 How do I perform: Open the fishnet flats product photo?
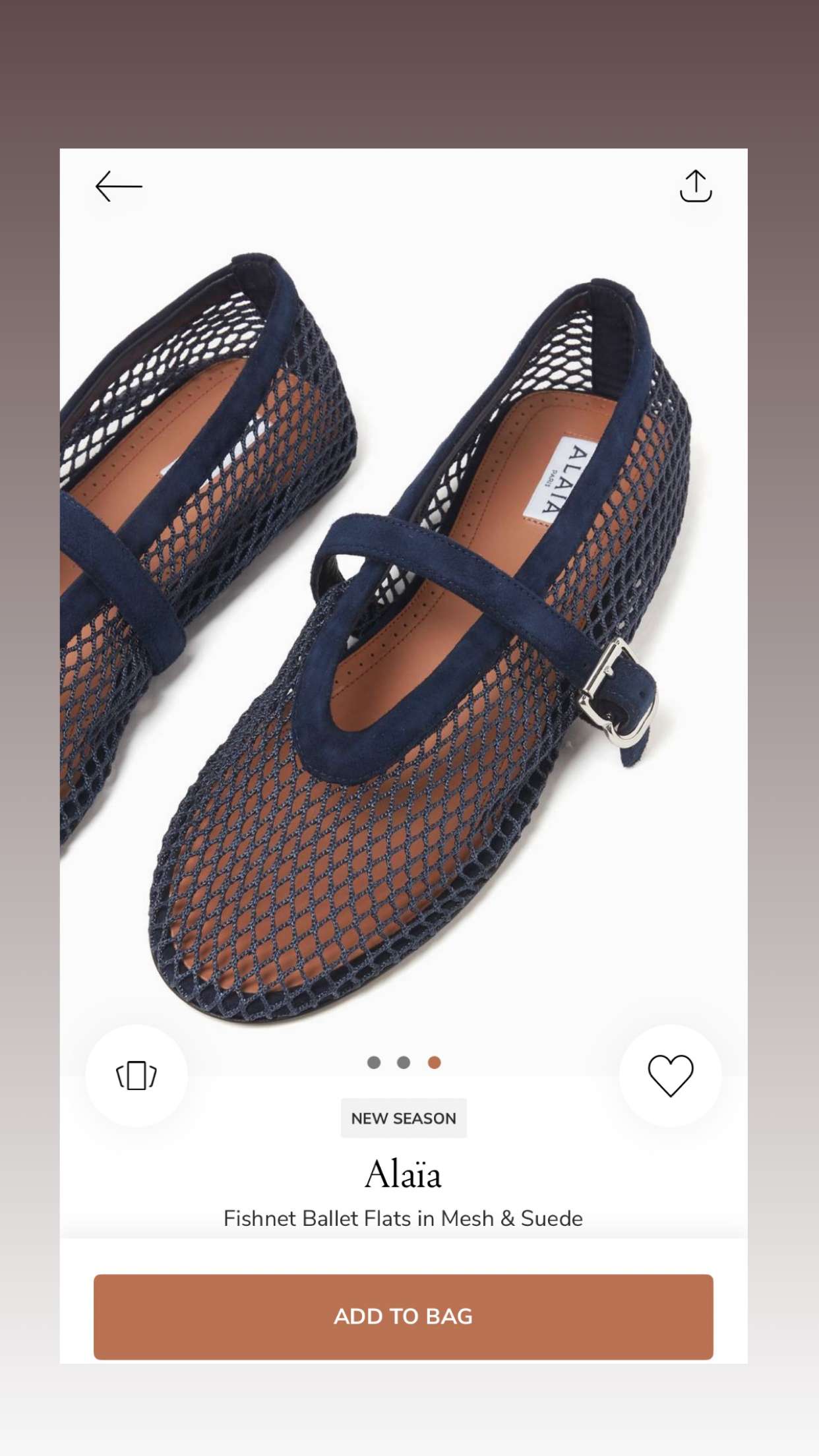[404, 613]
